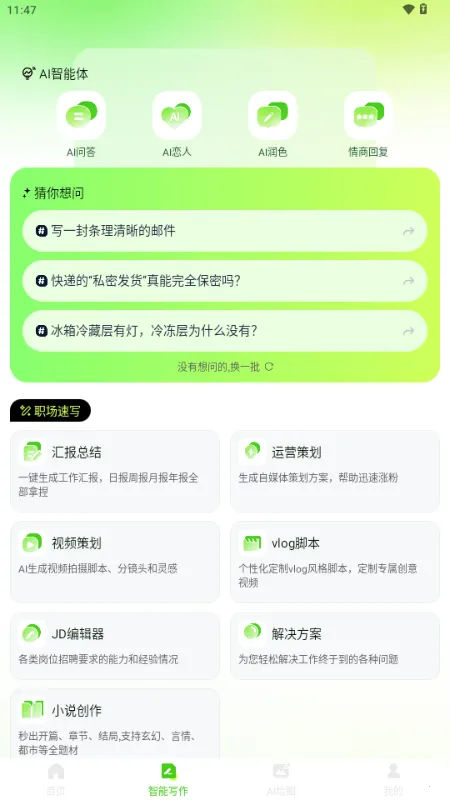The image size is (450, 800).
Task: Choose the 冰箱冷藏层有灯 question suggestion
Action: pos(225,331)
